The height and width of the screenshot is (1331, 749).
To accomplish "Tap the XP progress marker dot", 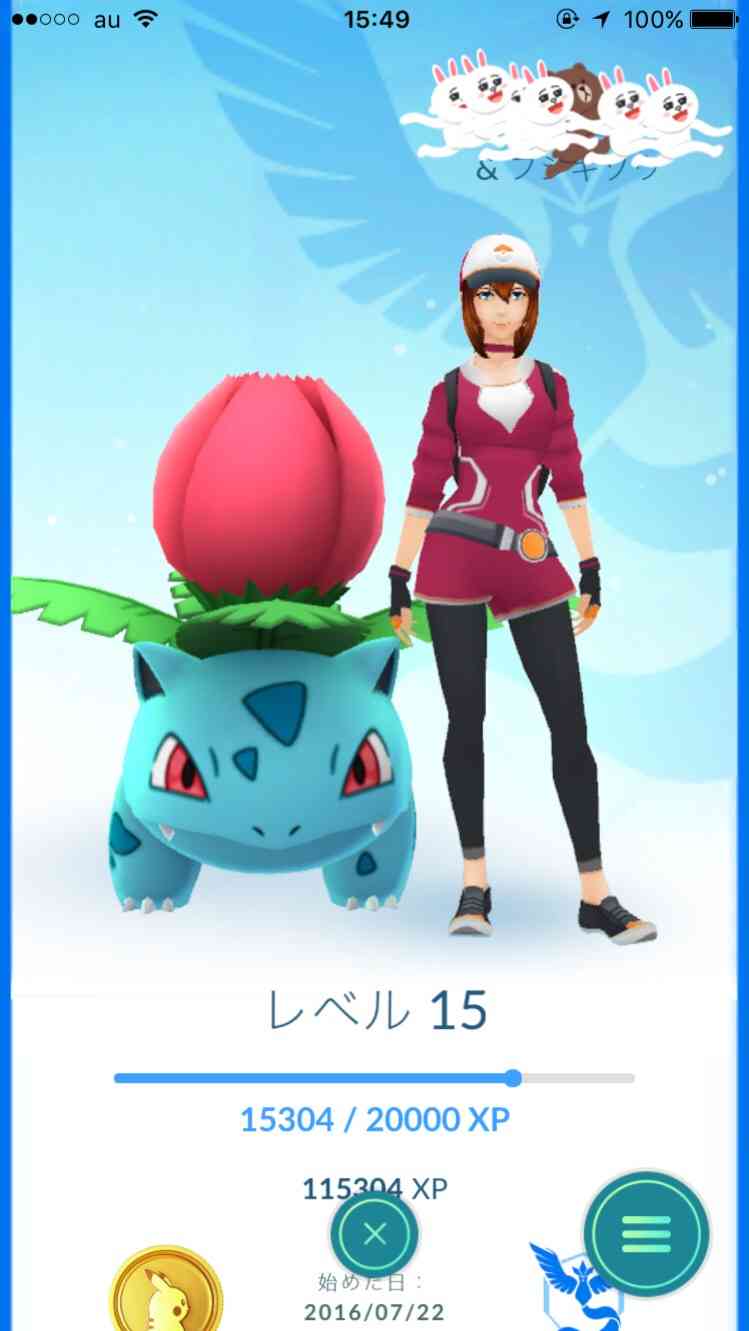I will coord(513,1079).
